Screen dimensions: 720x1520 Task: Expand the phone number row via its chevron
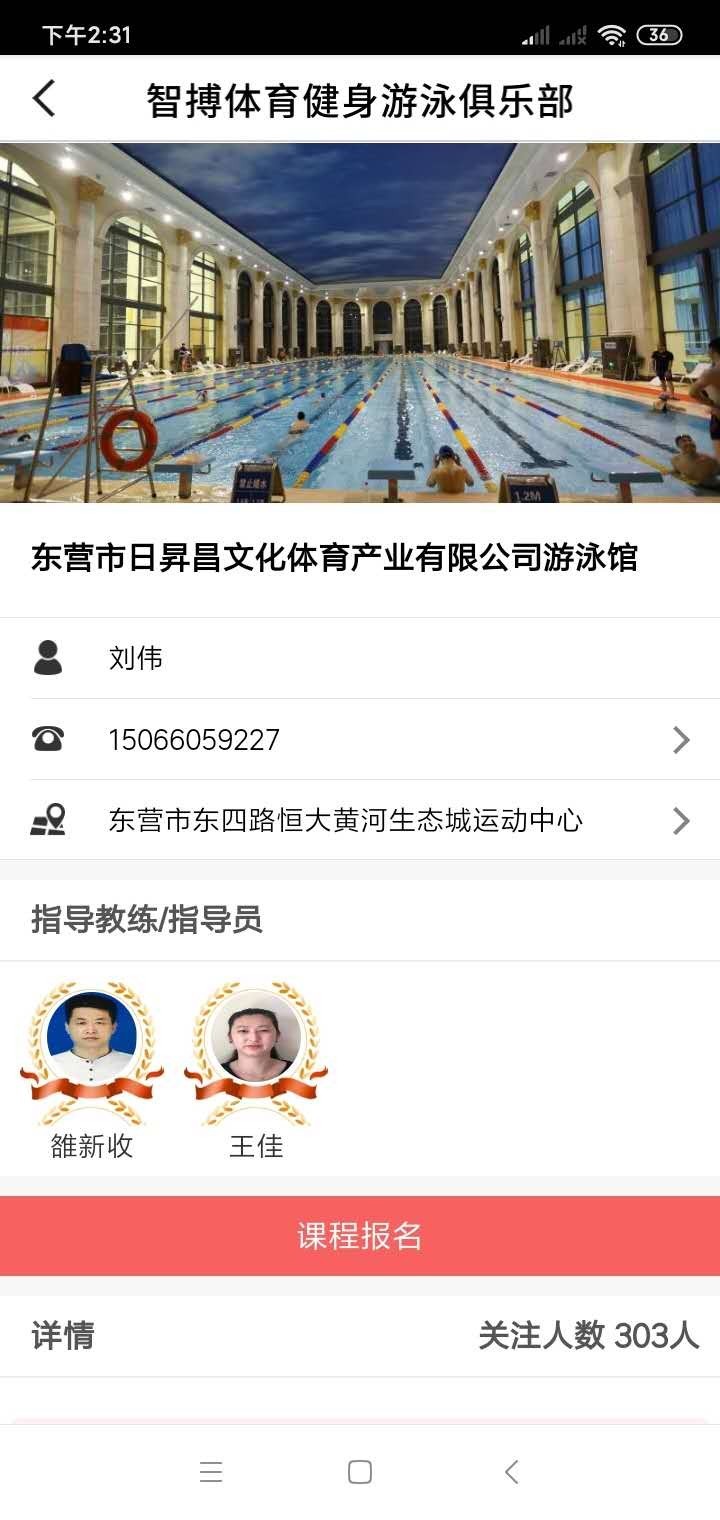(x=682, y=739)
